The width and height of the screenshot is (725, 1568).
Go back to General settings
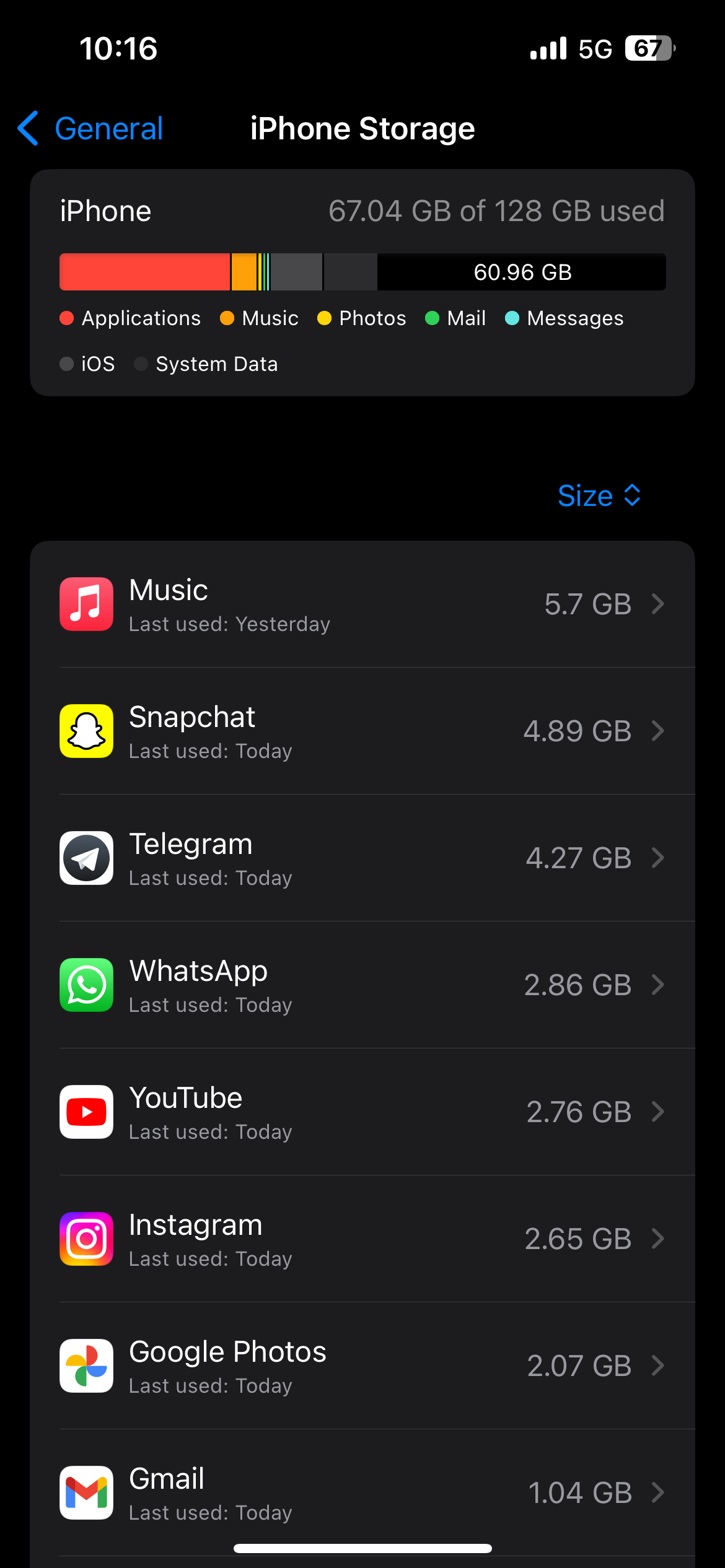coord(90,129)
